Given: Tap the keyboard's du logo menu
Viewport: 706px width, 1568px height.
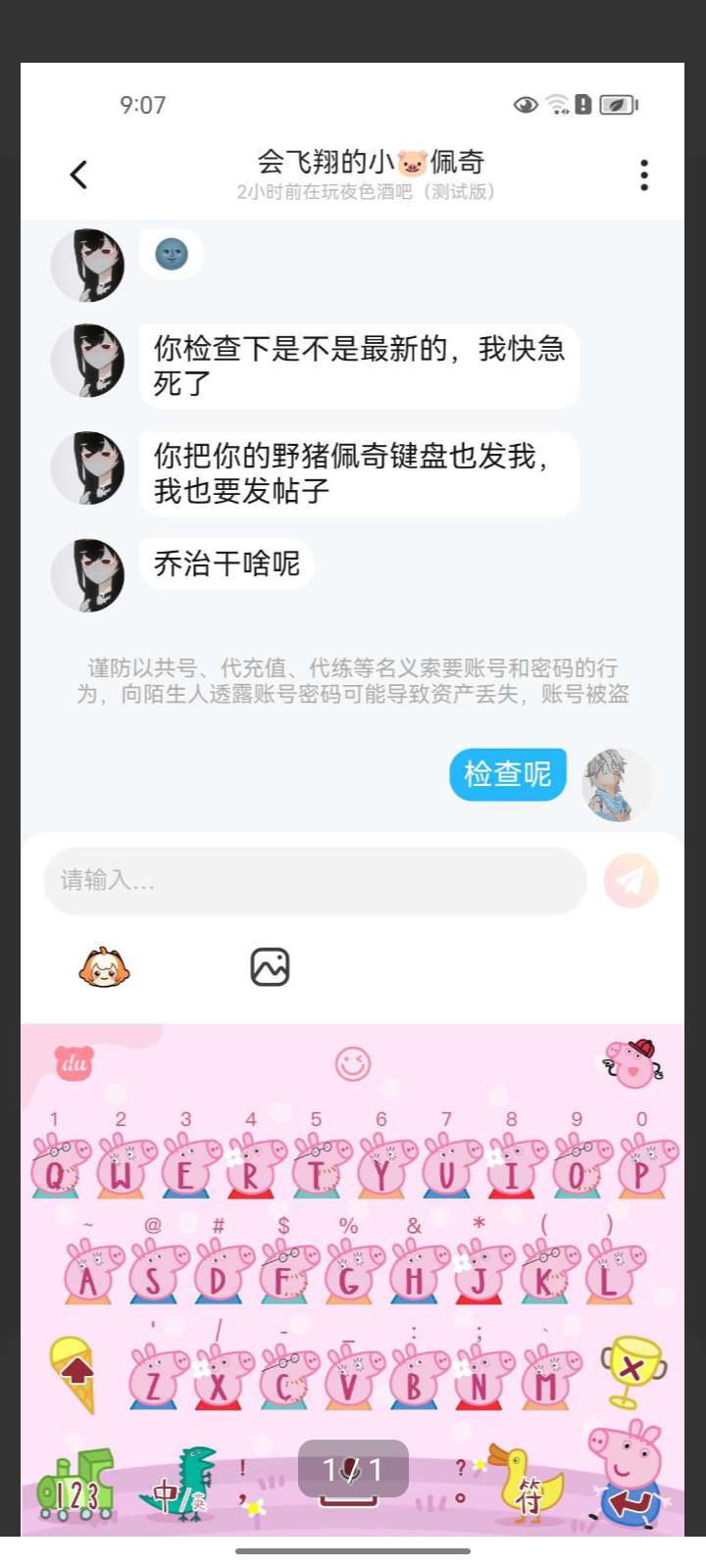Looking at the screenshot, I should [x=75, y=1062].
